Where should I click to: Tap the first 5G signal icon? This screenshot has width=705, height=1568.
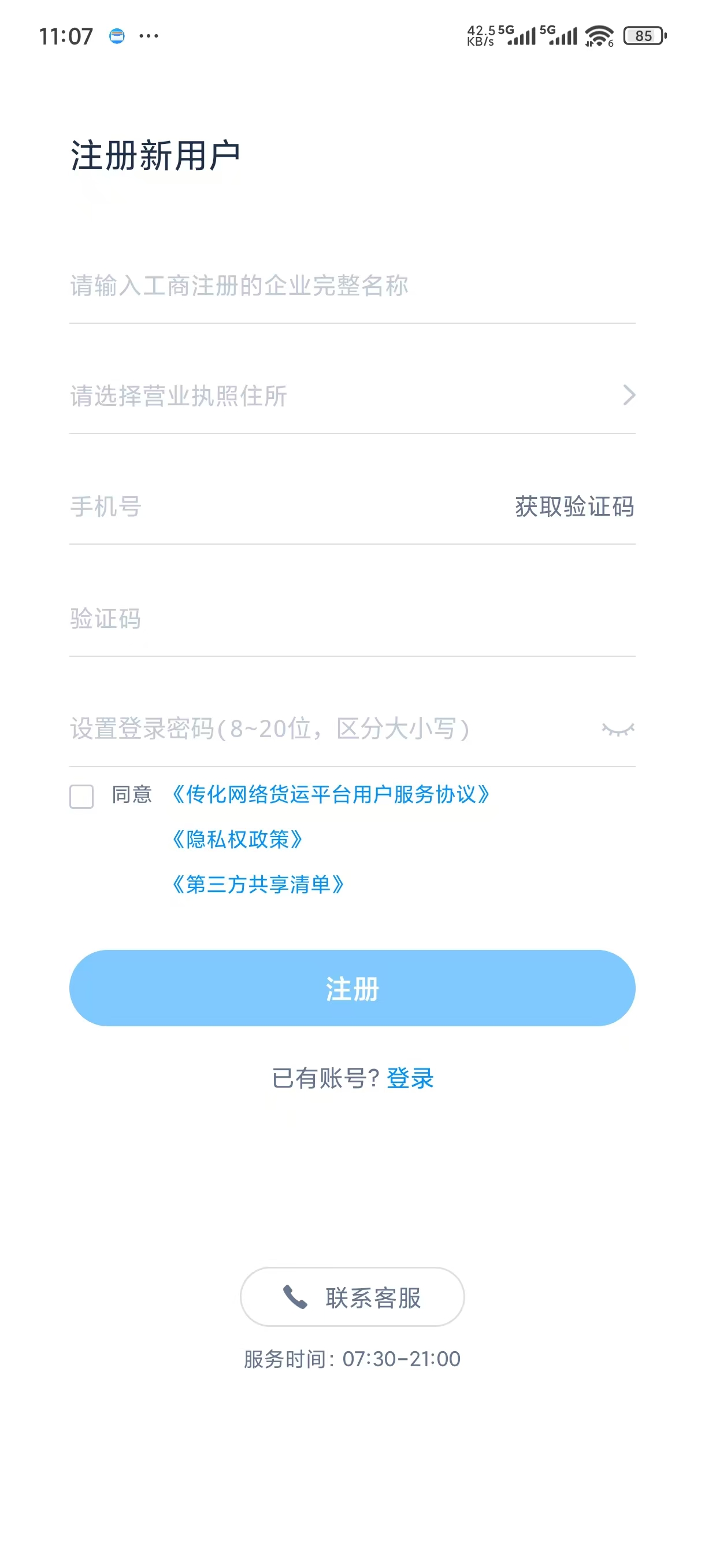[518, 36]
